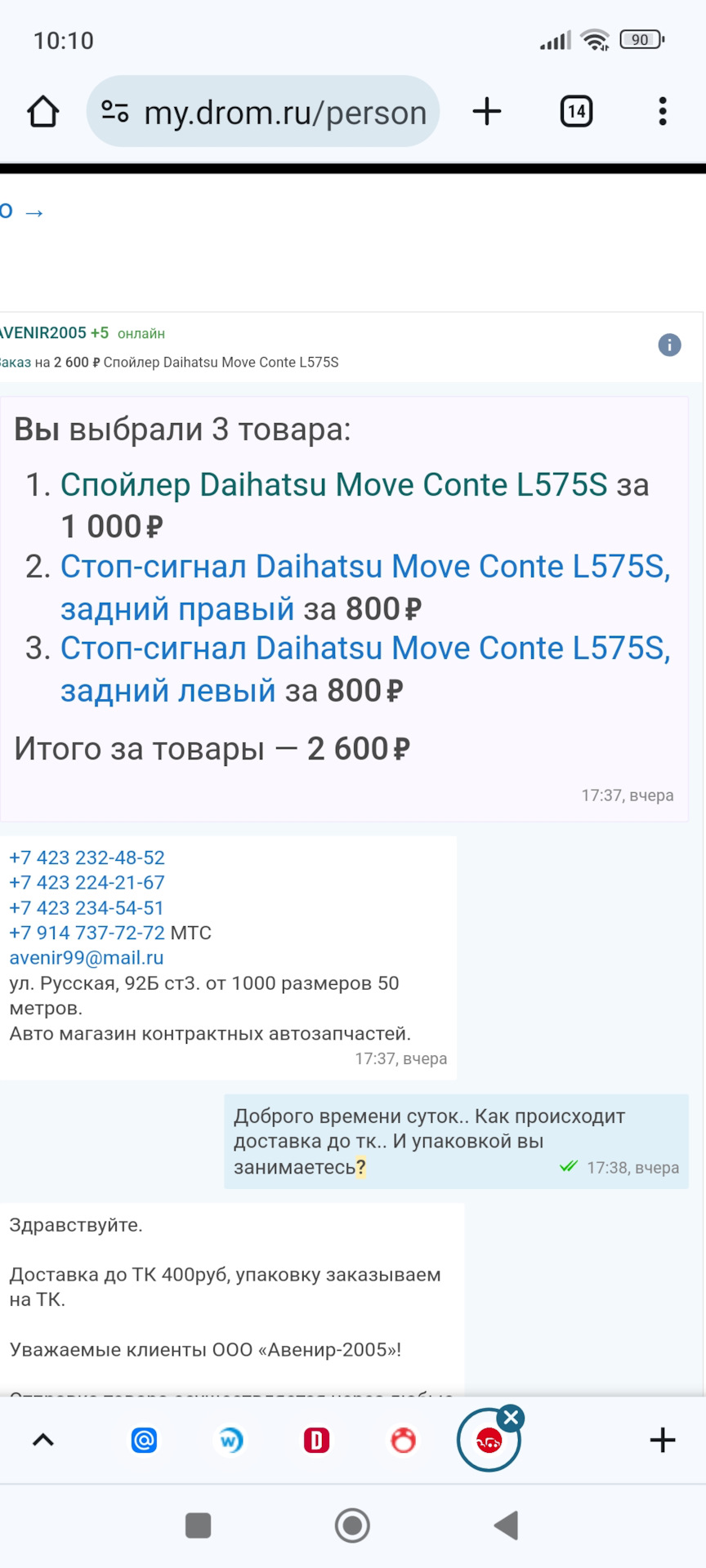Close the currently selected tab
706x1568 pixels.
point(512,1419)
